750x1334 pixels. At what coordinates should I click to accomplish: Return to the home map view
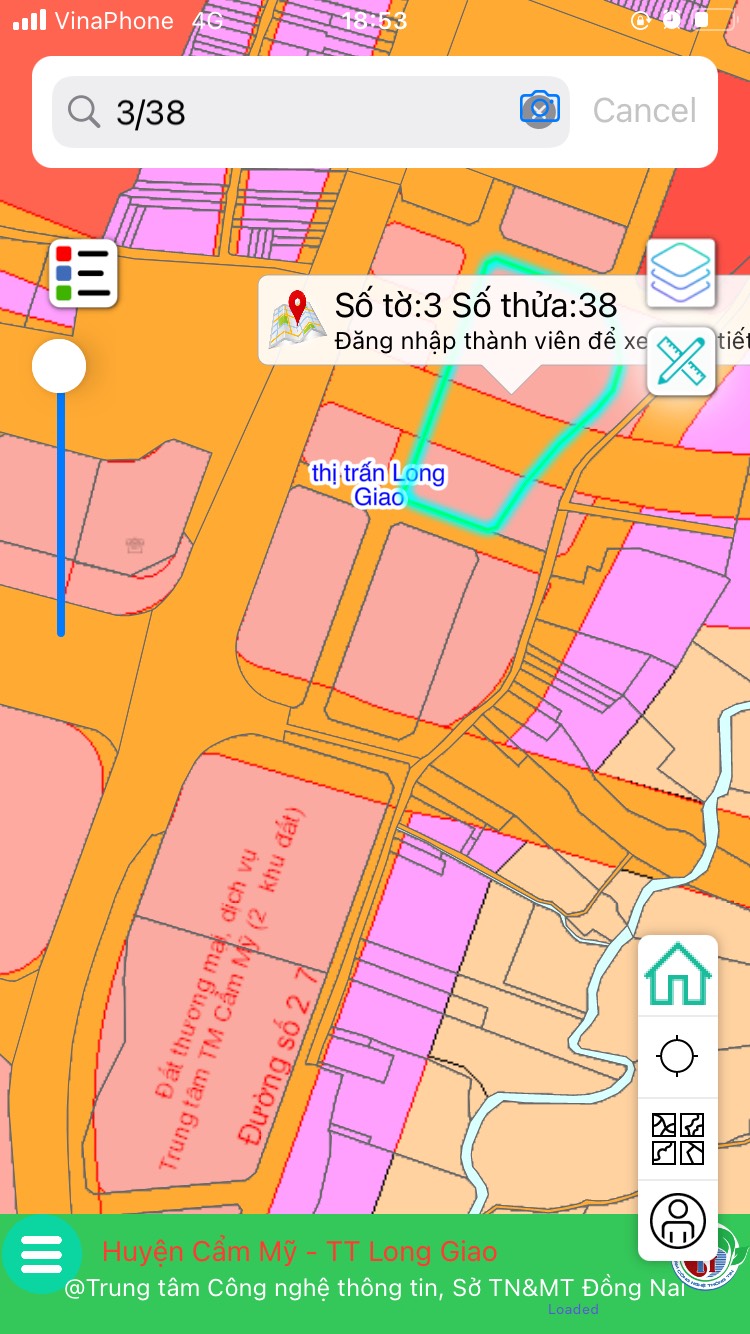(678, 975)
